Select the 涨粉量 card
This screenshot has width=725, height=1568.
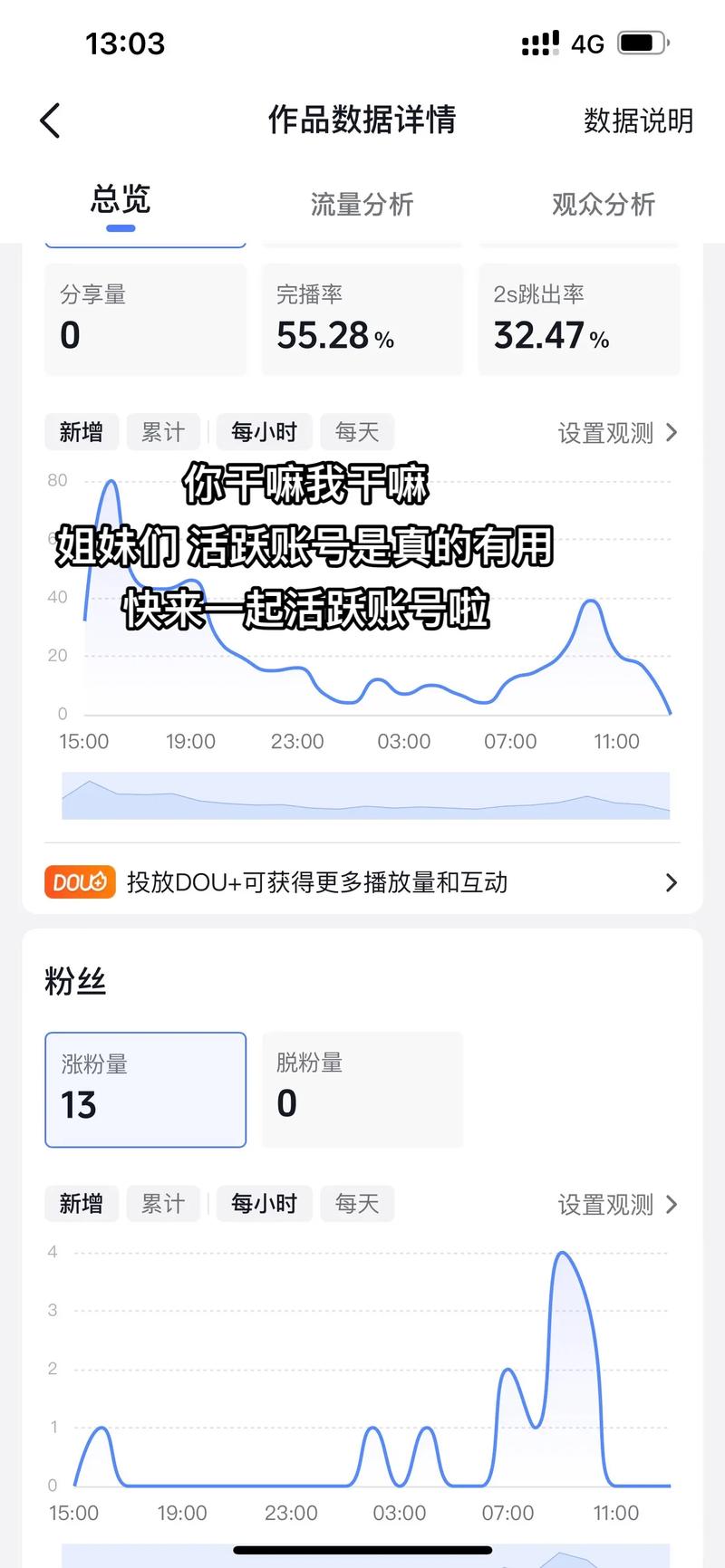pos(145,1090)
